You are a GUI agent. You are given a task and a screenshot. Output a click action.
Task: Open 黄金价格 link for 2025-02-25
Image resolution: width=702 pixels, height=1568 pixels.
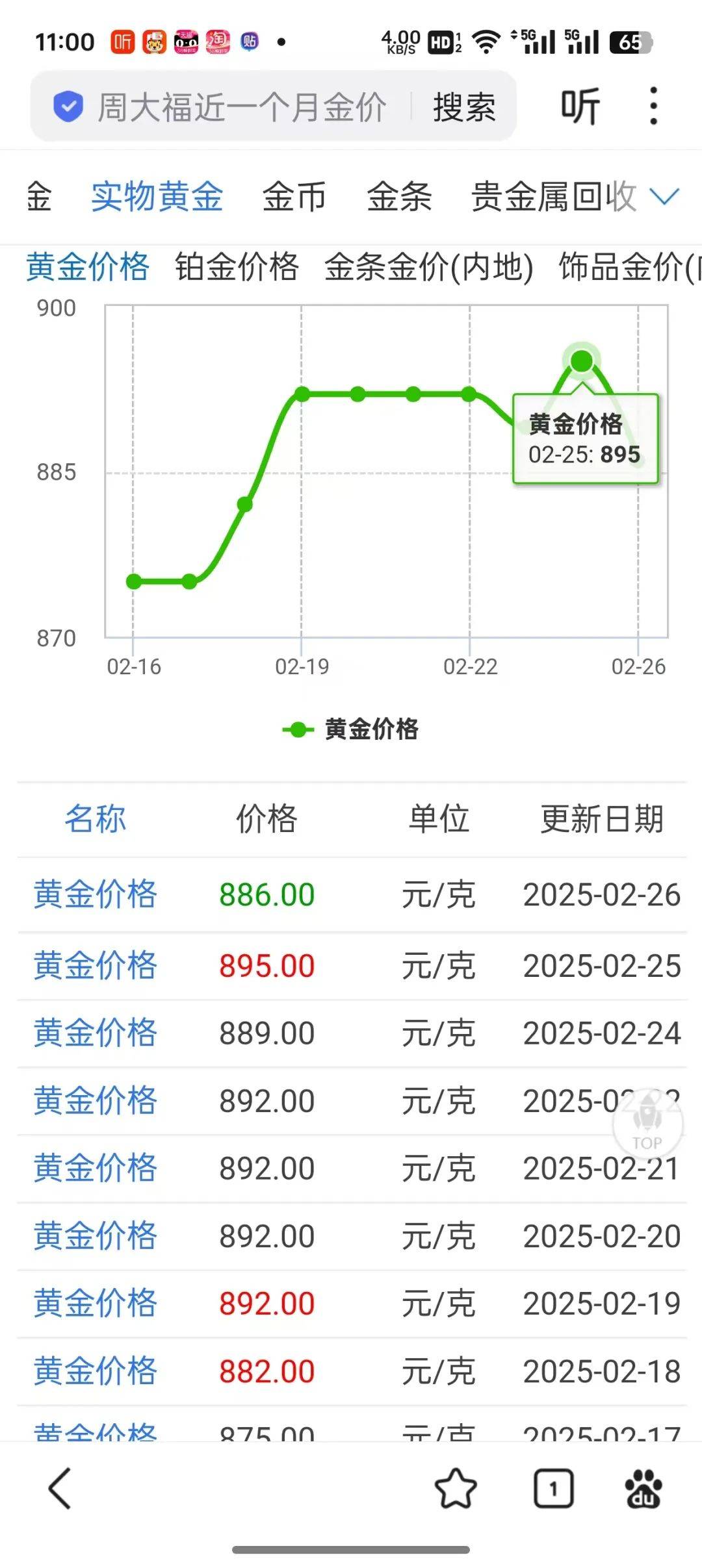coord(96,965)
